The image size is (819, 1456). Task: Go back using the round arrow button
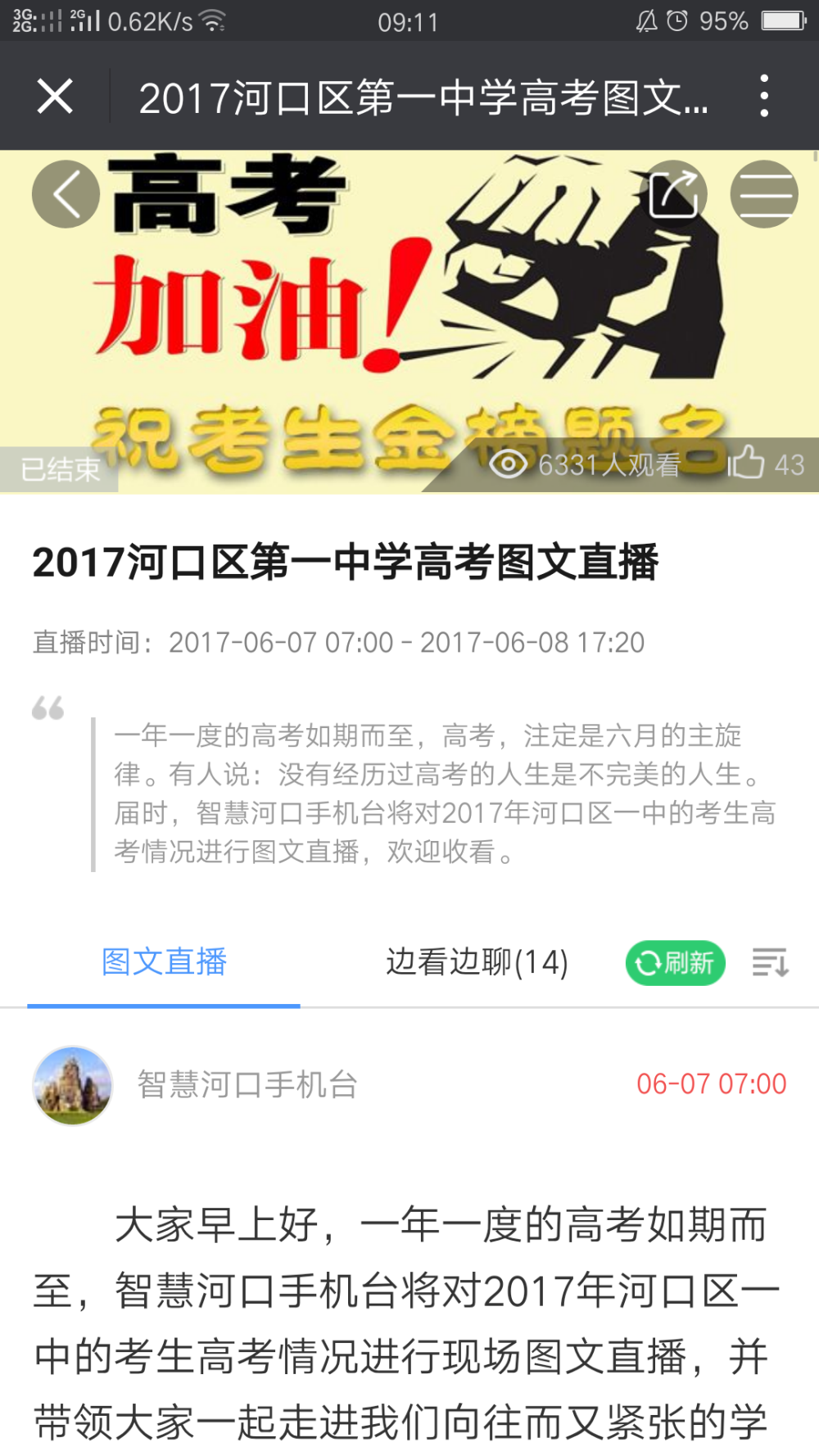pyautogui.click(x=66, y=194)
